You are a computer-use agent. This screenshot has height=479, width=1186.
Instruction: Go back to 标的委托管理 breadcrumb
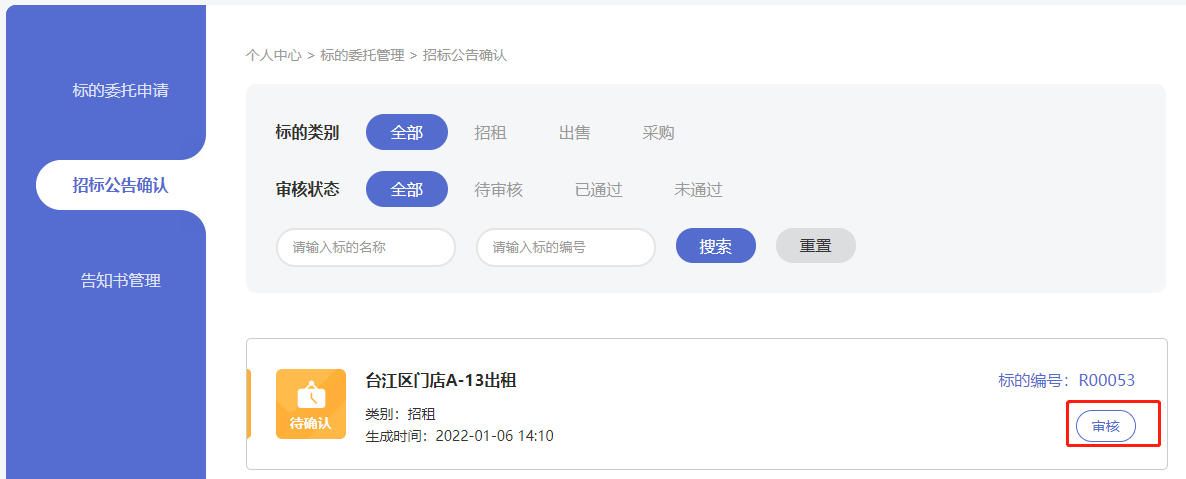tap(362, 56)
